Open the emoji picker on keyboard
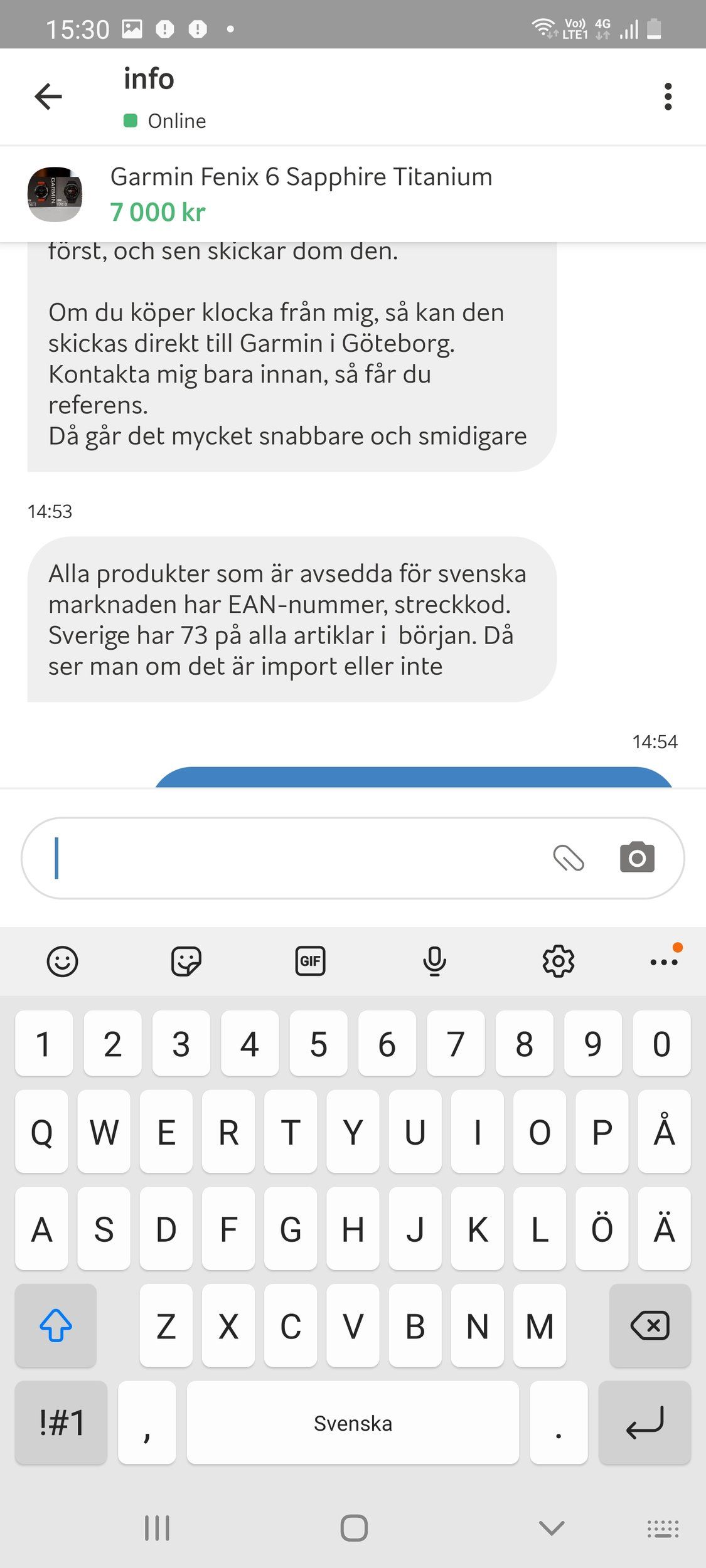 (x=62, y=961)
